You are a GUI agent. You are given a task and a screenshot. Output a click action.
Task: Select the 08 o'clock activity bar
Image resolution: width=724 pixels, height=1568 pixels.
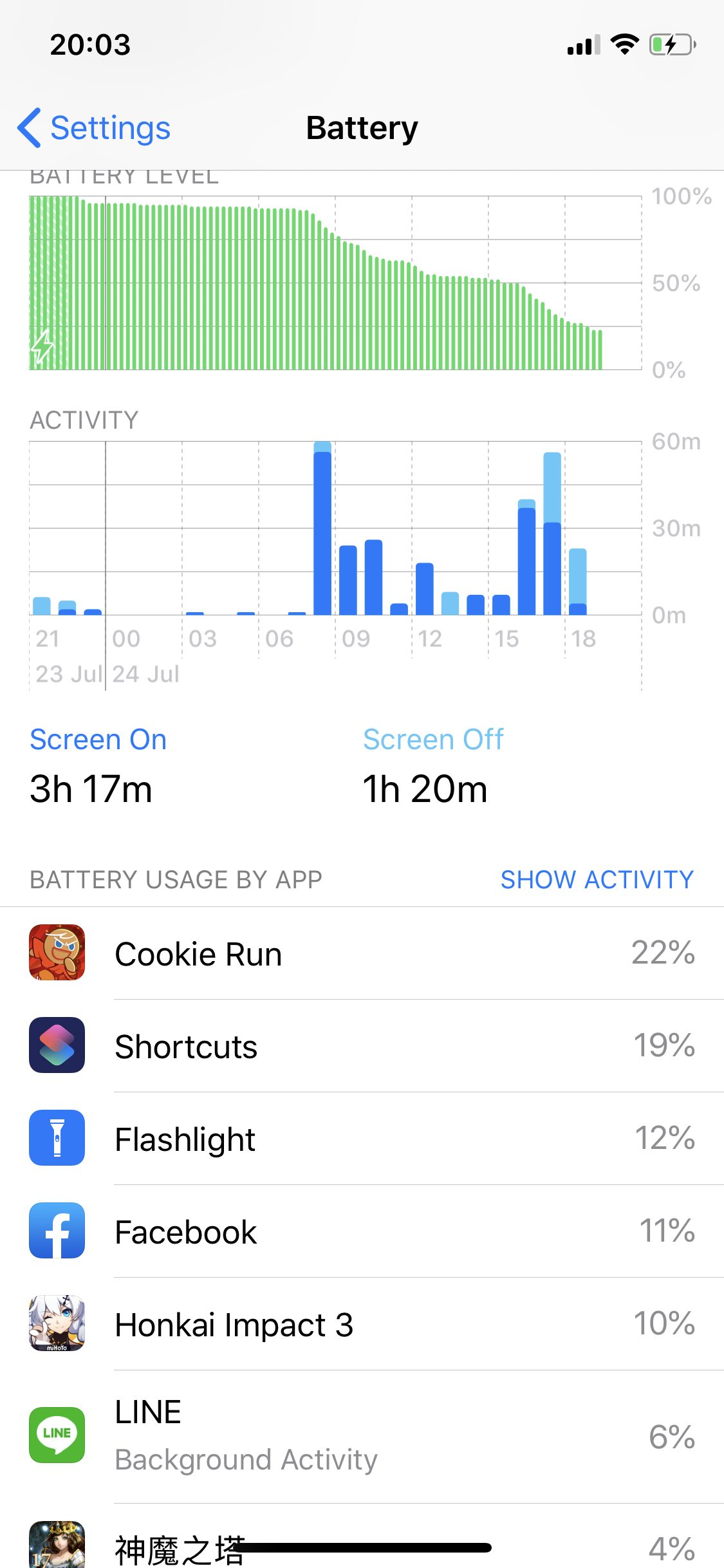pyautogui.click(x=322, y=528)
